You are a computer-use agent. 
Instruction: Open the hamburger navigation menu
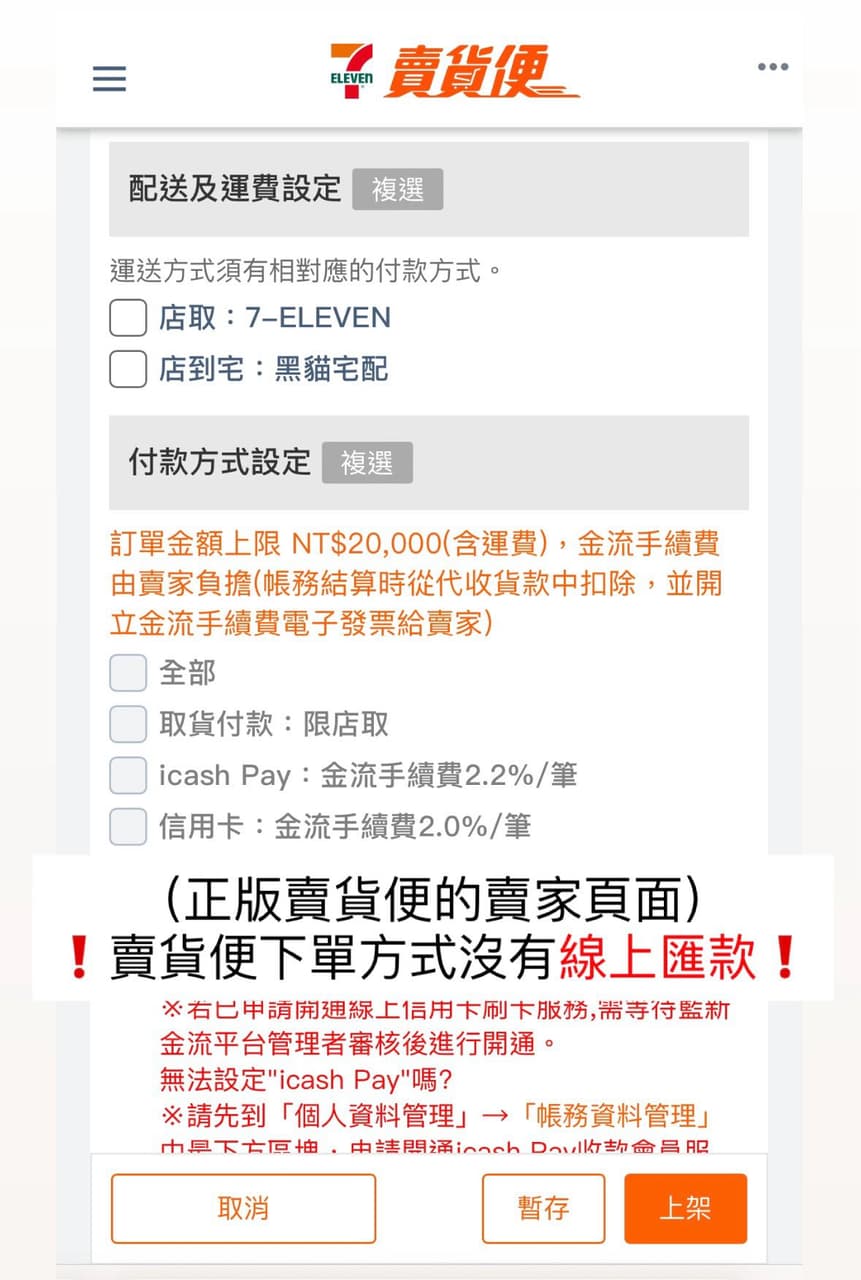(x=109, y=79)
